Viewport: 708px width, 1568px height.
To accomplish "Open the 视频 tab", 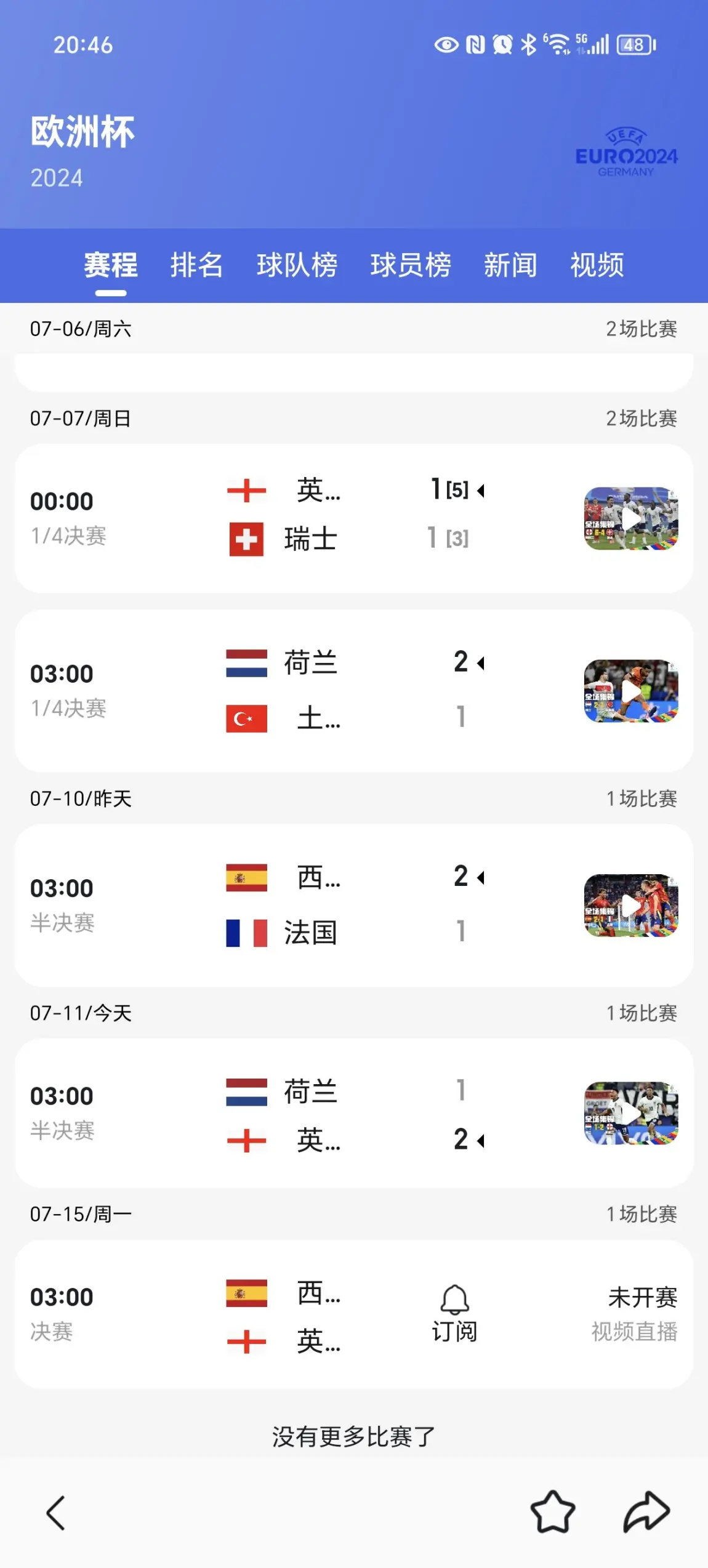I will [x=597, y=265].
